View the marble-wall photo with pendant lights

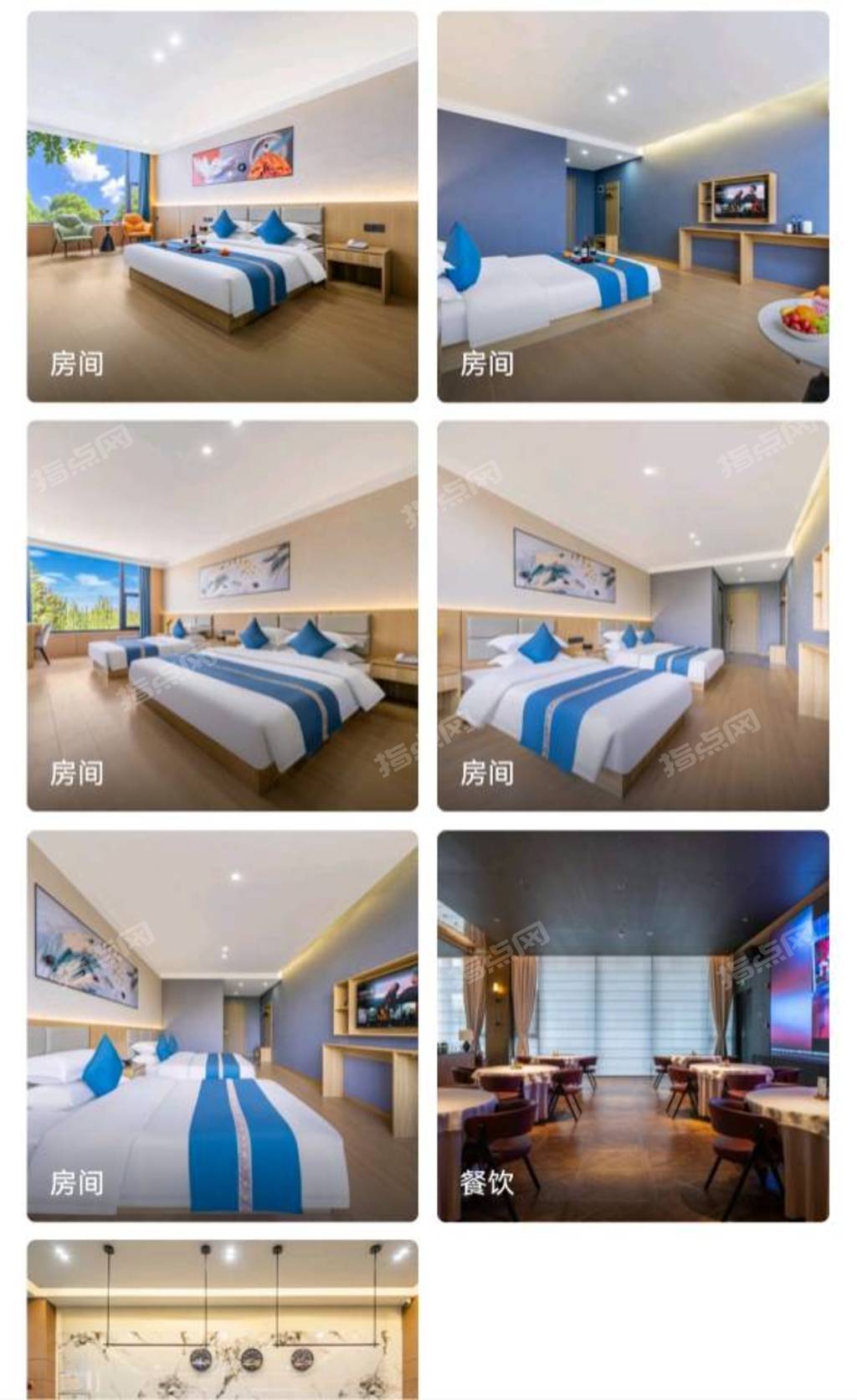222,1319
